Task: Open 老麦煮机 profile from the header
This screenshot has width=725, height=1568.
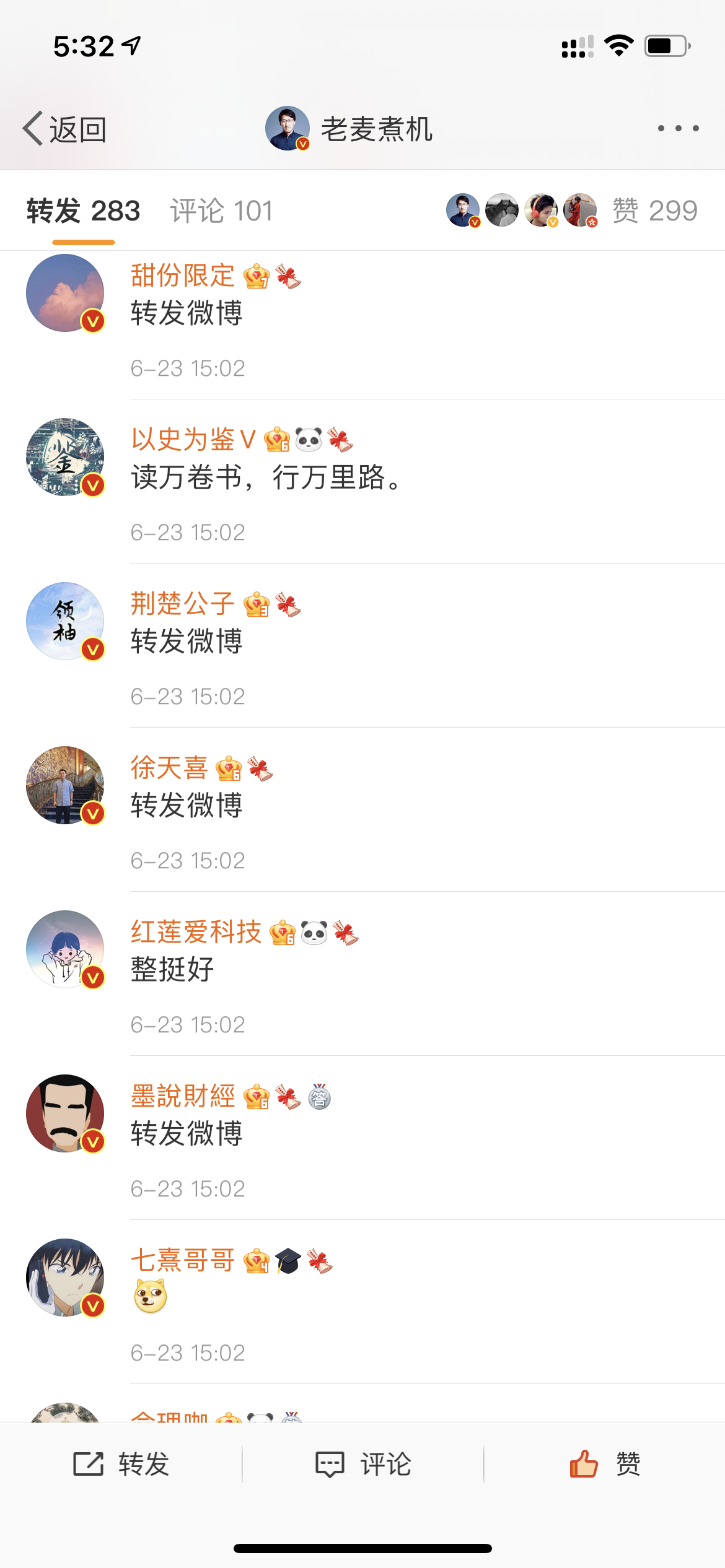Action: (349, 129)
